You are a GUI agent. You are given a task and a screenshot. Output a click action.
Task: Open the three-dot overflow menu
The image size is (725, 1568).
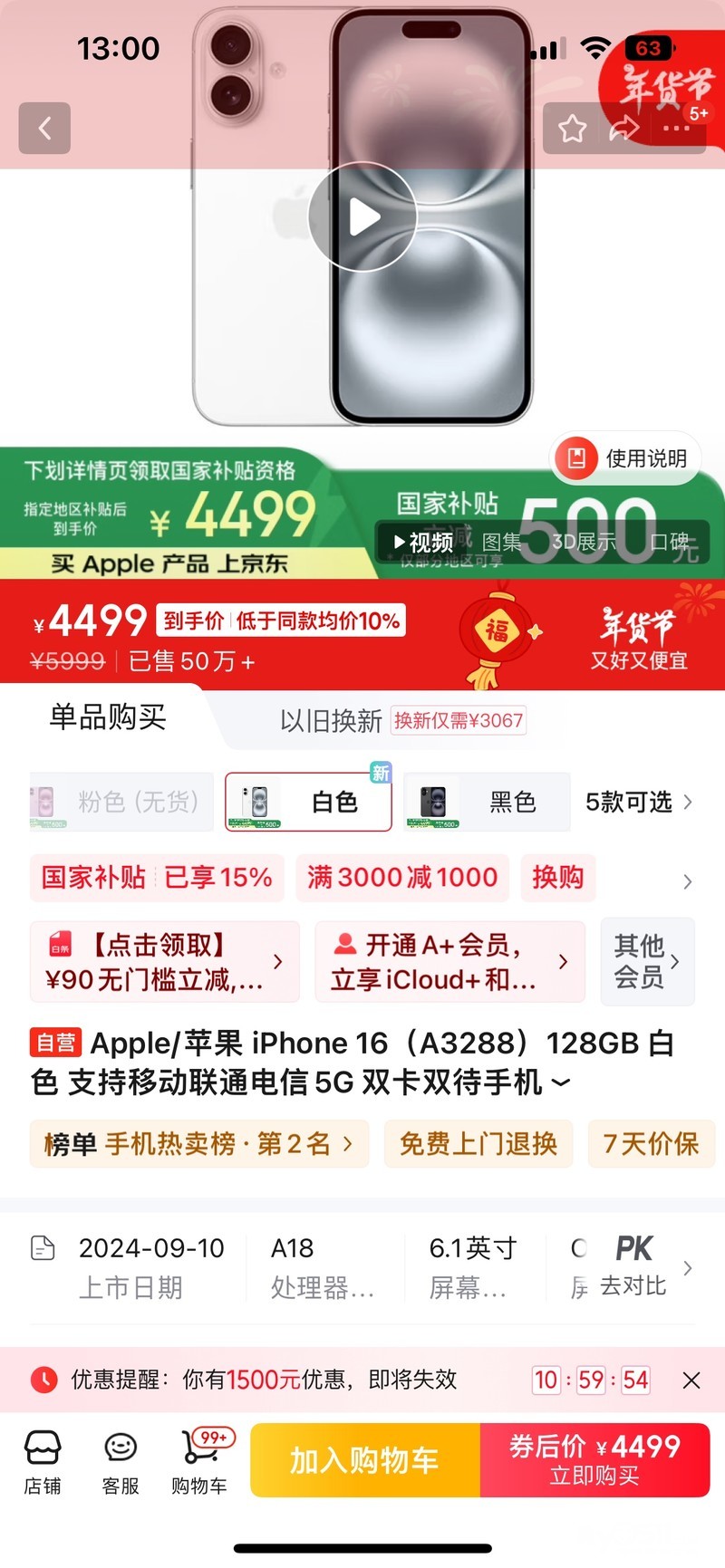676,129
